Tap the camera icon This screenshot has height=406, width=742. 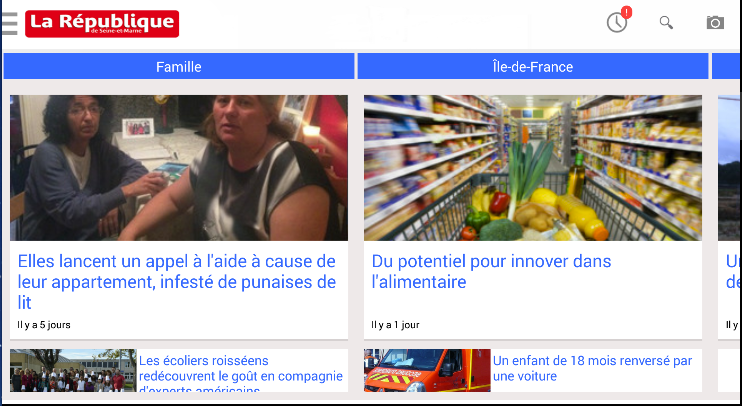coord(715,22)
